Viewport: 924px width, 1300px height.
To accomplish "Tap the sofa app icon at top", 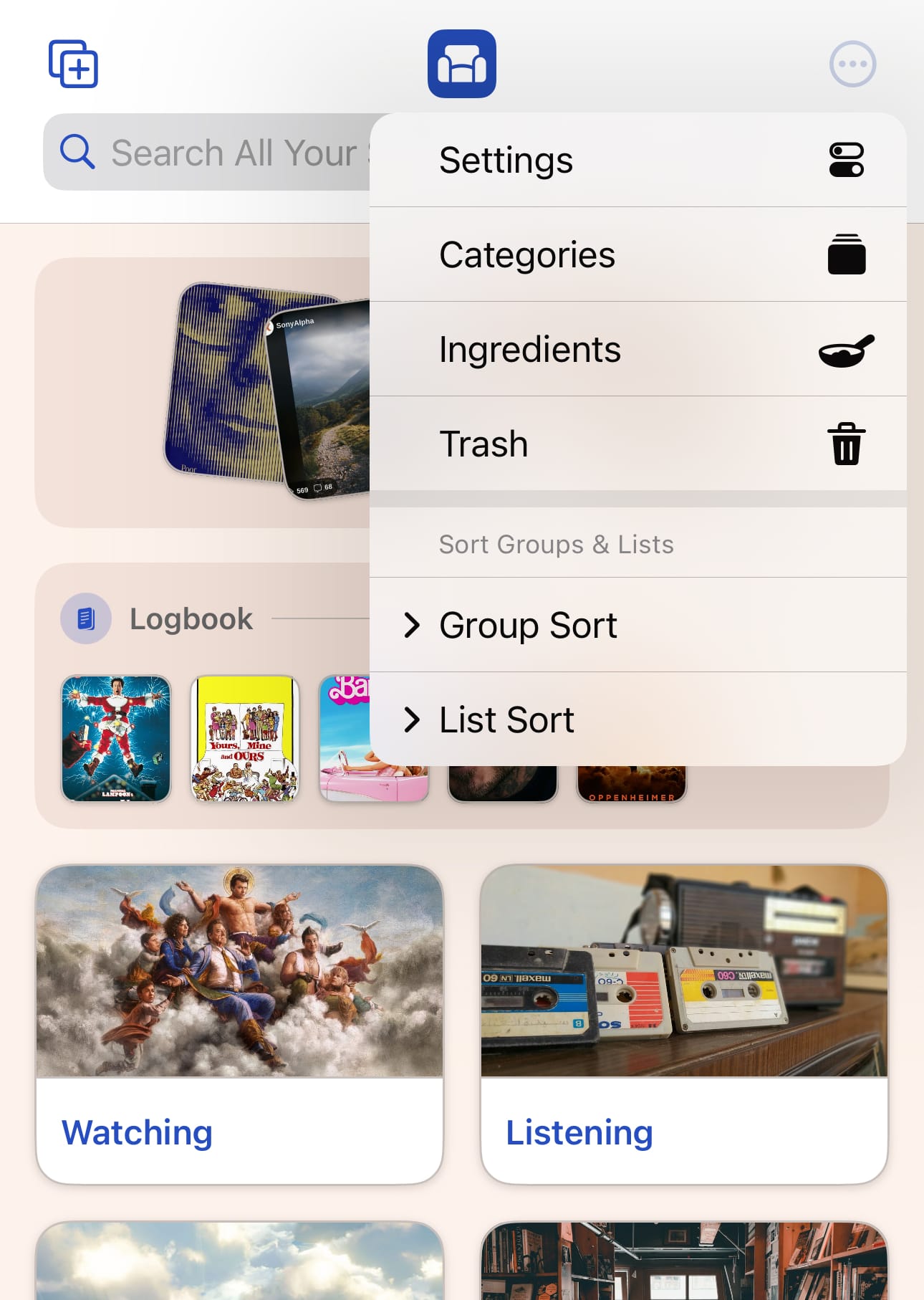I will click(462, 64).
